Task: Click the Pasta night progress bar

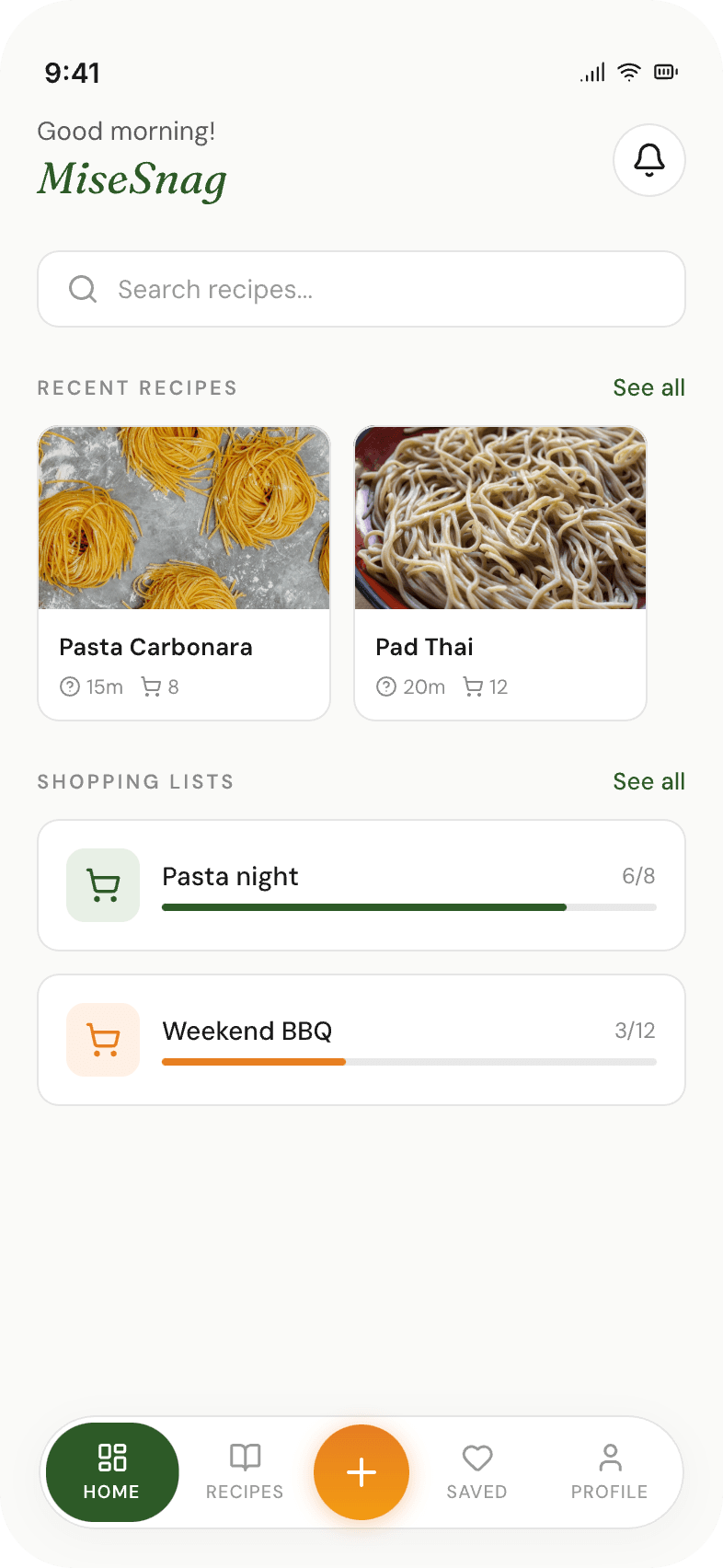Action: (x=408, y=907)
